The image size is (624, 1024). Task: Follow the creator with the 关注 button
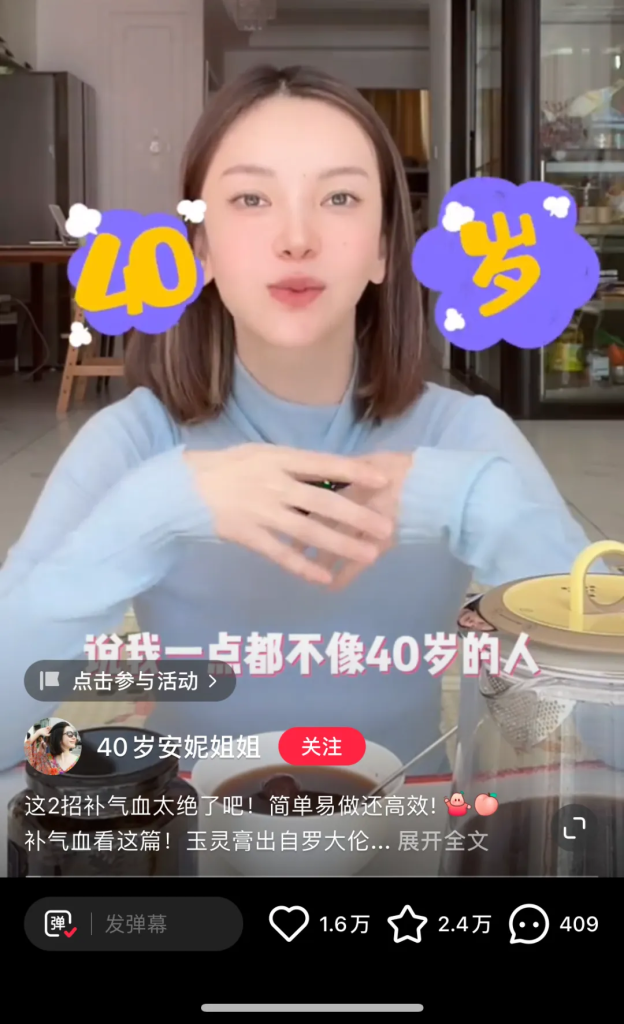tap(321, 746)
